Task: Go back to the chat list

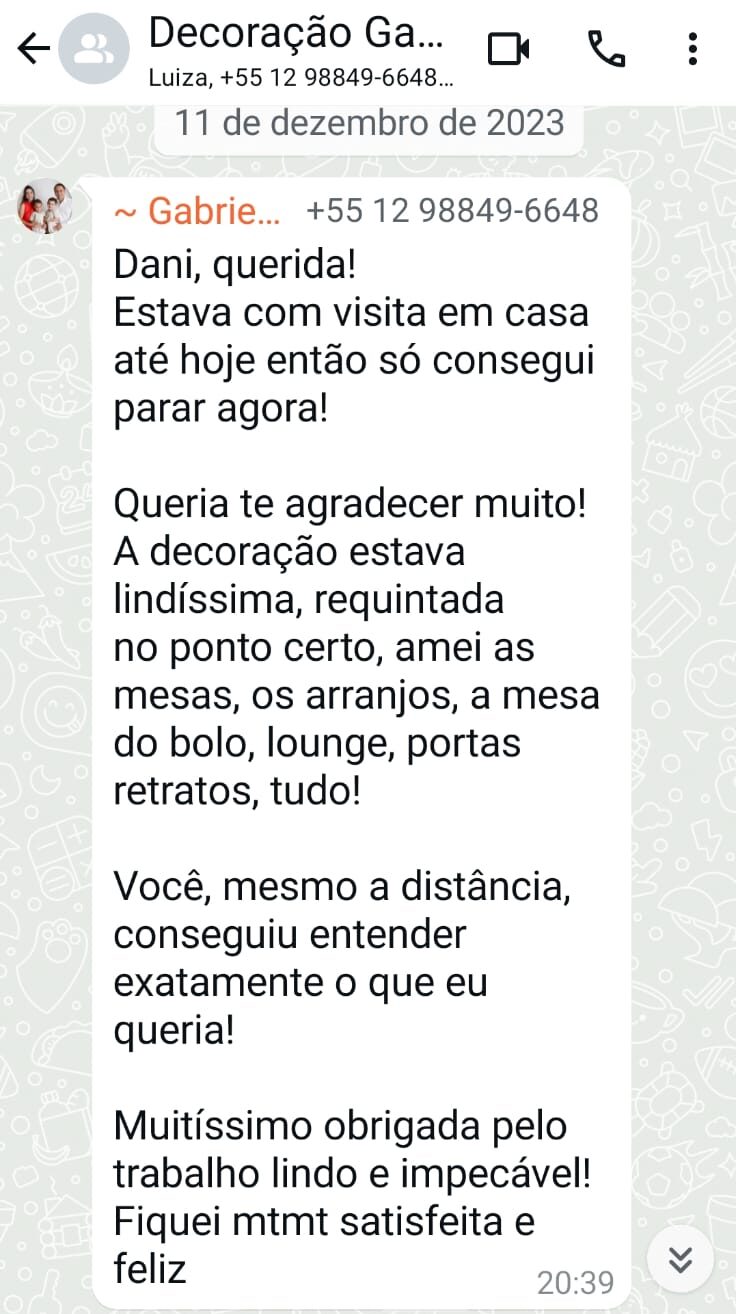Action: tap(33, 49)
